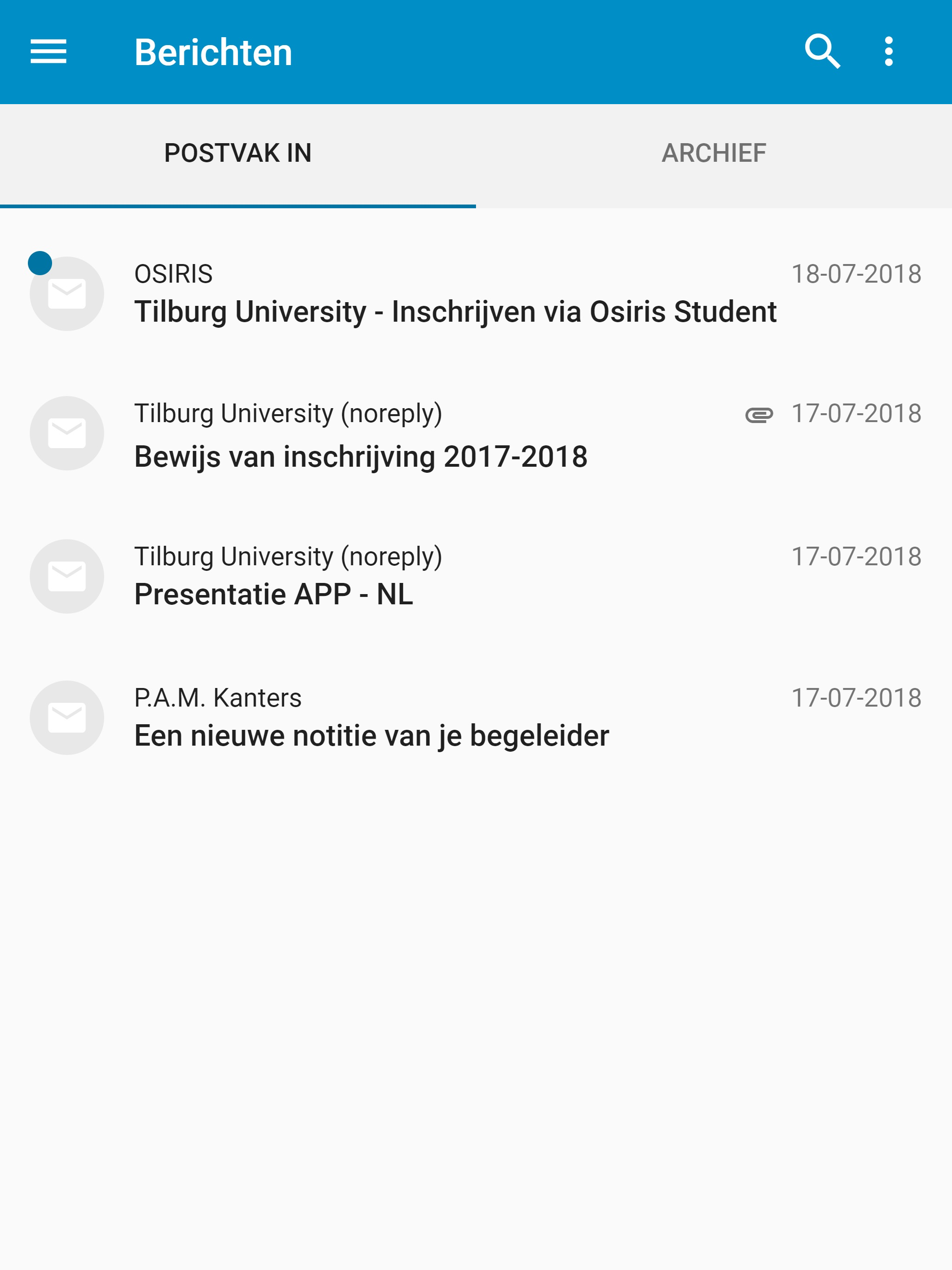Select the Postvak In tab
Viewport: 952px width, 1270px height.
tap(238, 153)
